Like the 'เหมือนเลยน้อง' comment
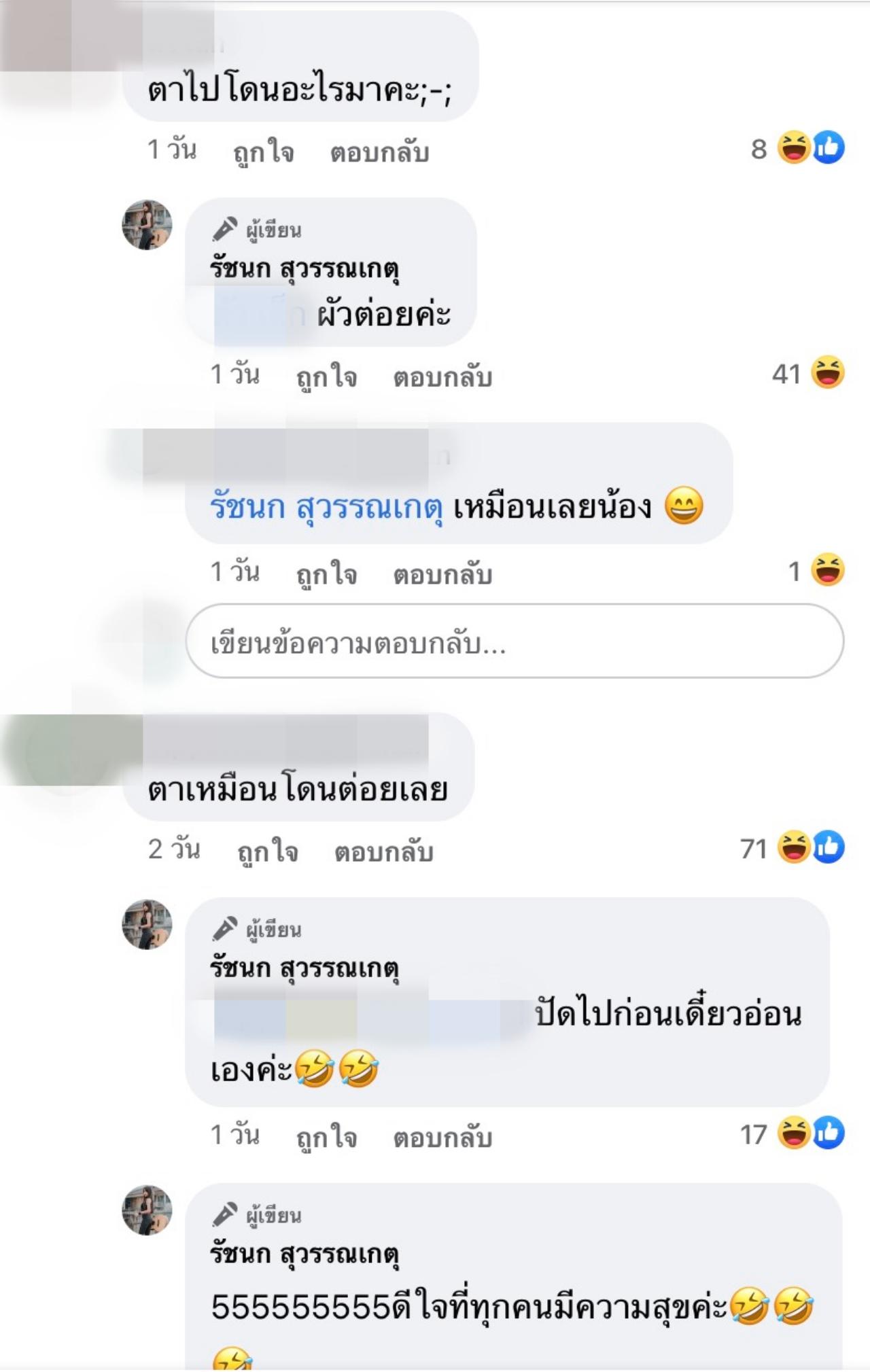The height and width of the screenshot is (1372, 870). tap(326, 574)
